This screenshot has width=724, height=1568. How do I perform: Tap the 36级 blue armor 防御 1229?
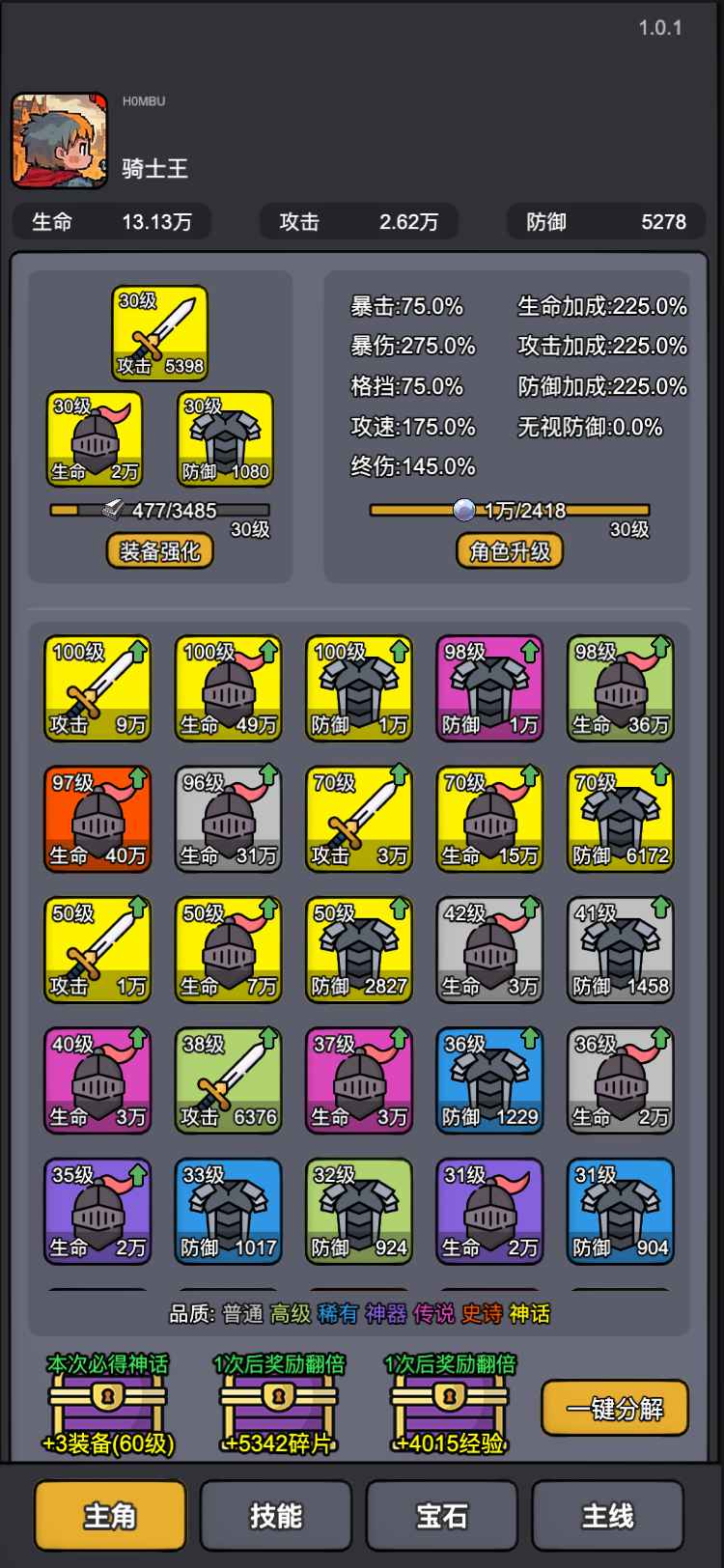point(489,1080)
